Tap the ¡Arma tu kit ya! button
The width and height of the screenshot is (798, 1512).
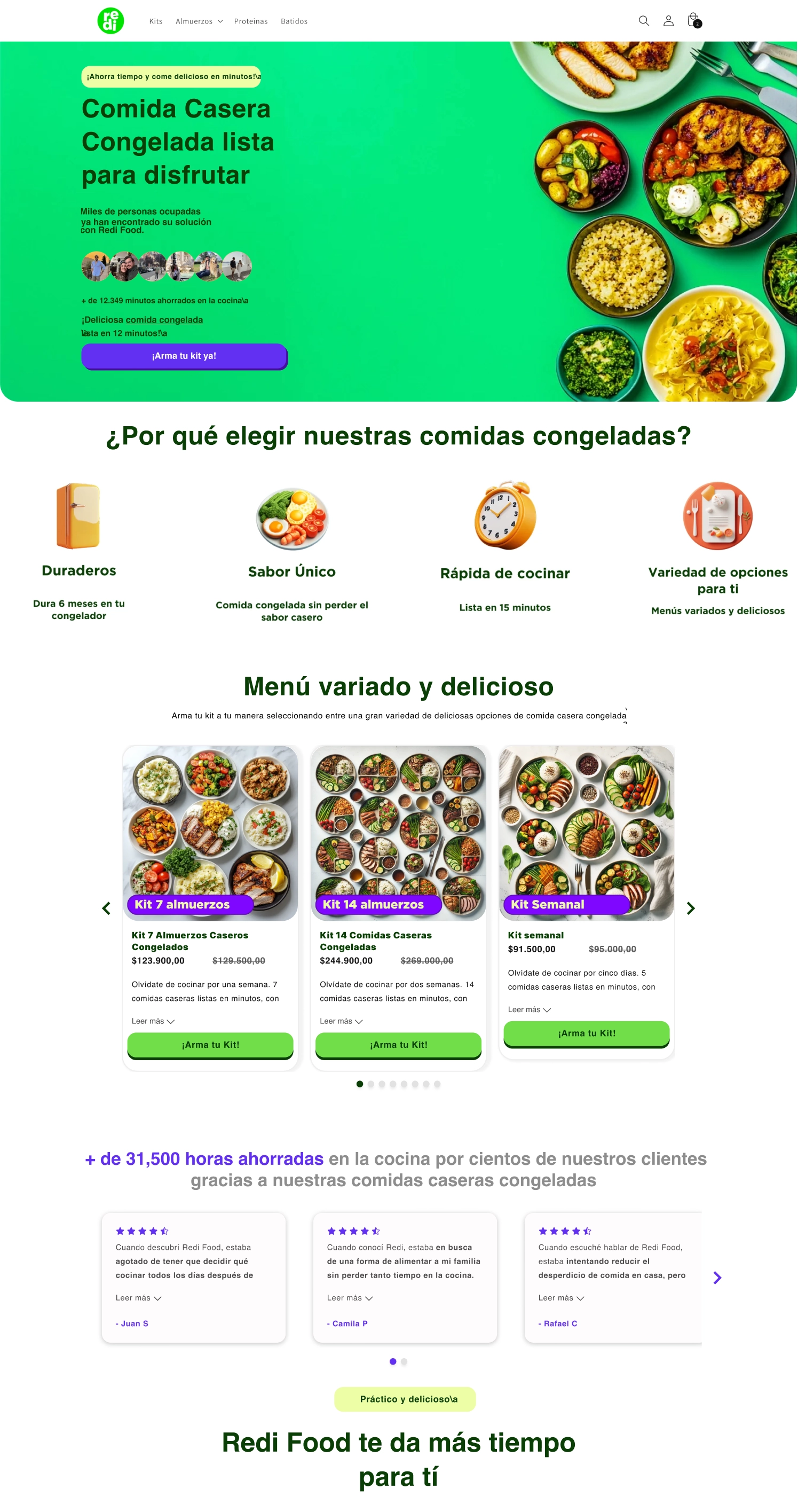click(184, 356)
